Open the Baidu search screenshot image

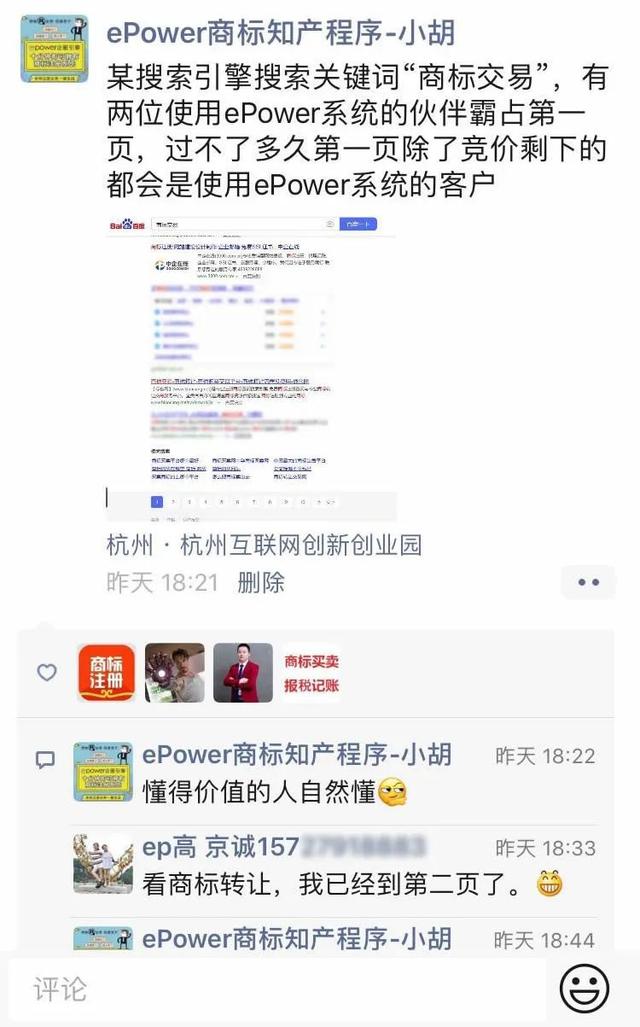[251, 366]
